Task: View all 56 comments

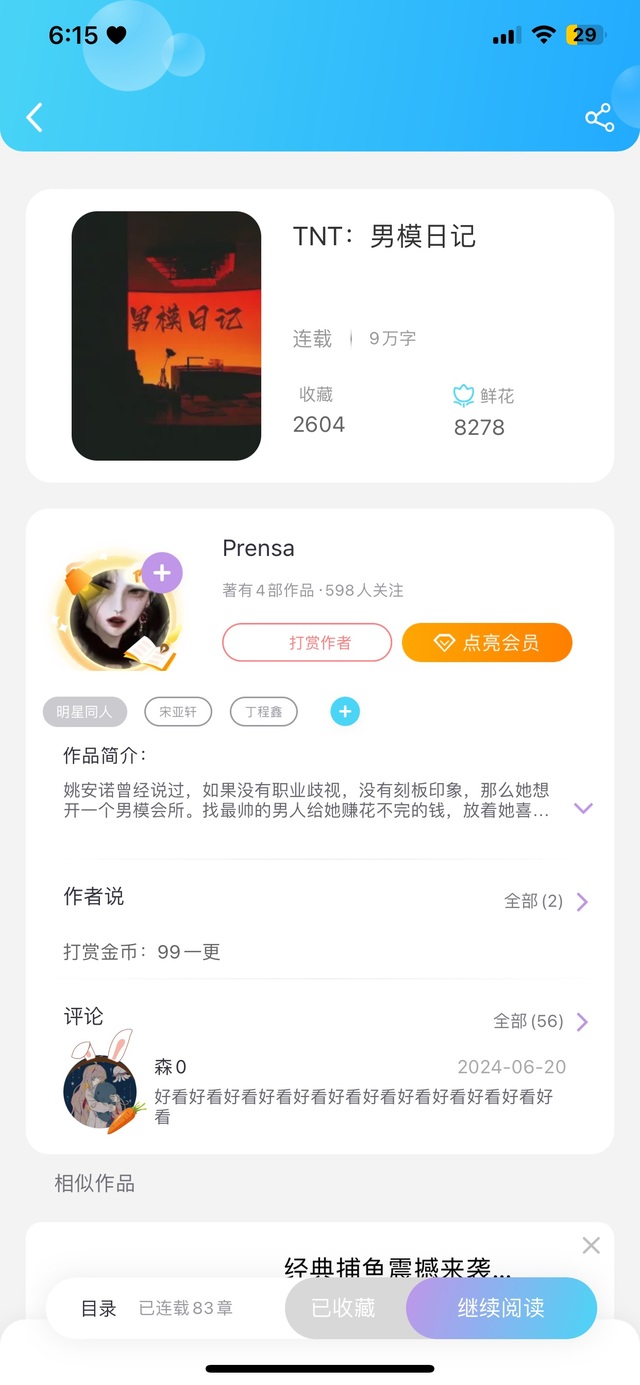Action: click(x=541, y=1021)
